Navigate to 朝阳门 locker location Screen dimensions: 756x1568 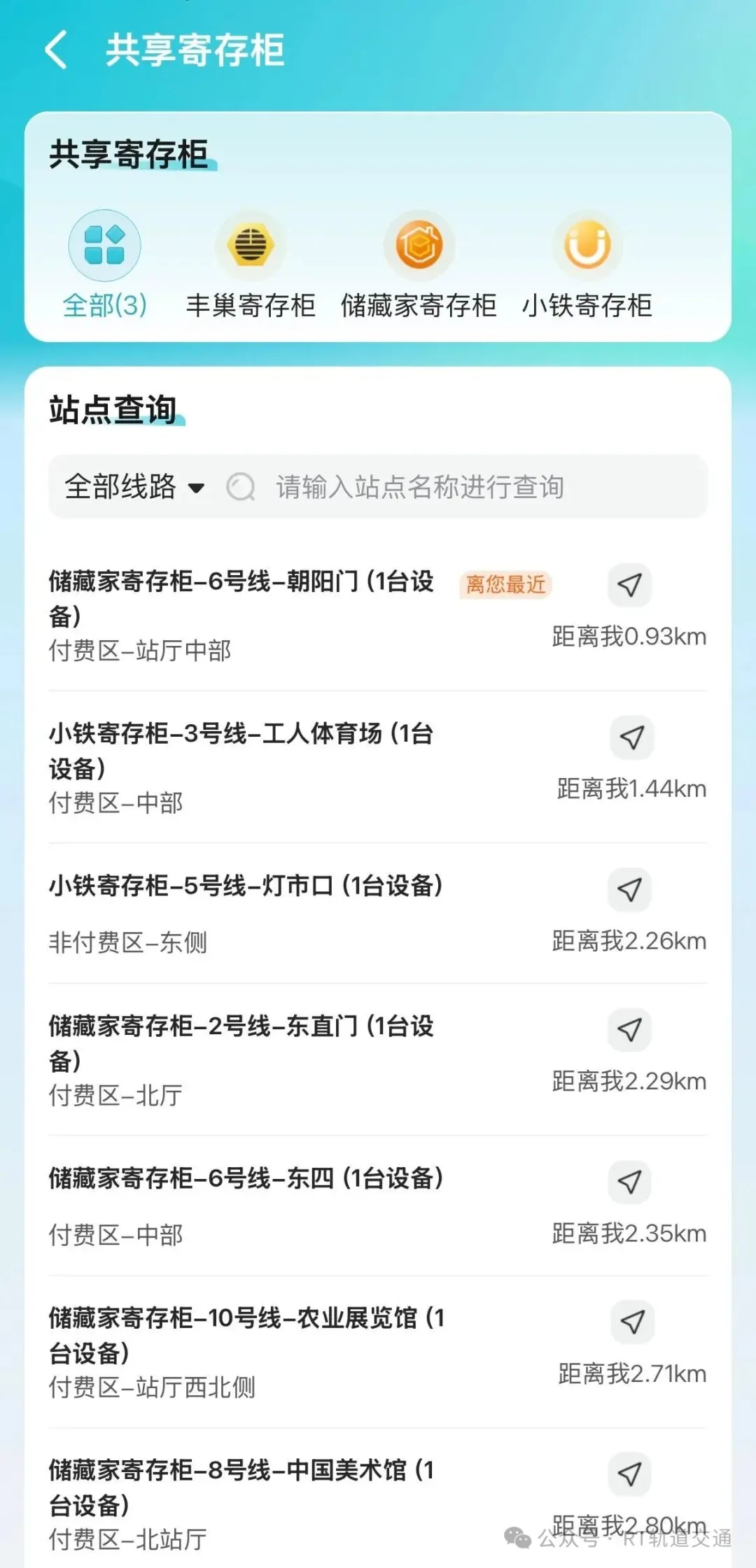click(629, 585)
